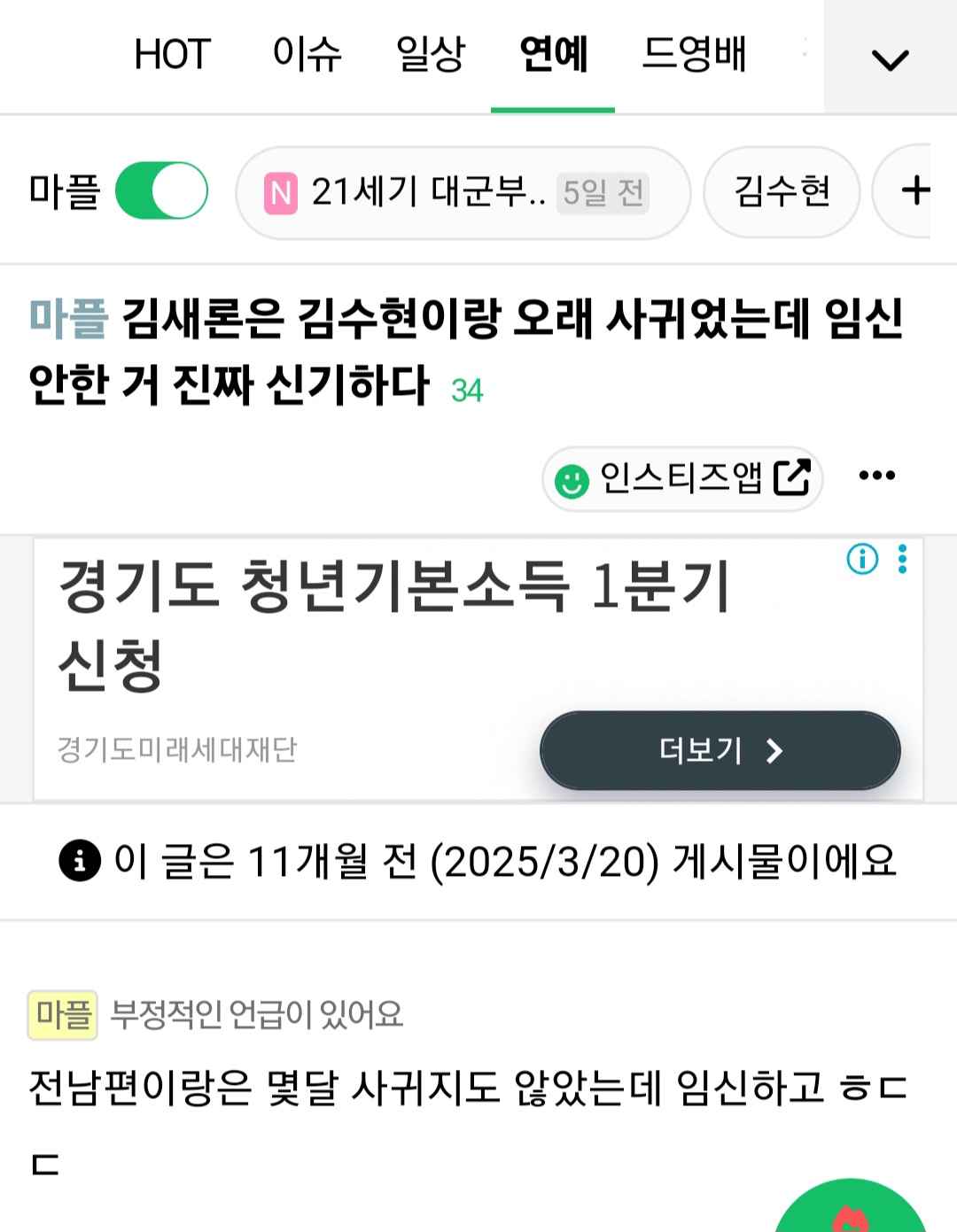Viewport: 957px width, 1232px height.
Task: Open the ad info icon
Action: click(x=862, y=559)
